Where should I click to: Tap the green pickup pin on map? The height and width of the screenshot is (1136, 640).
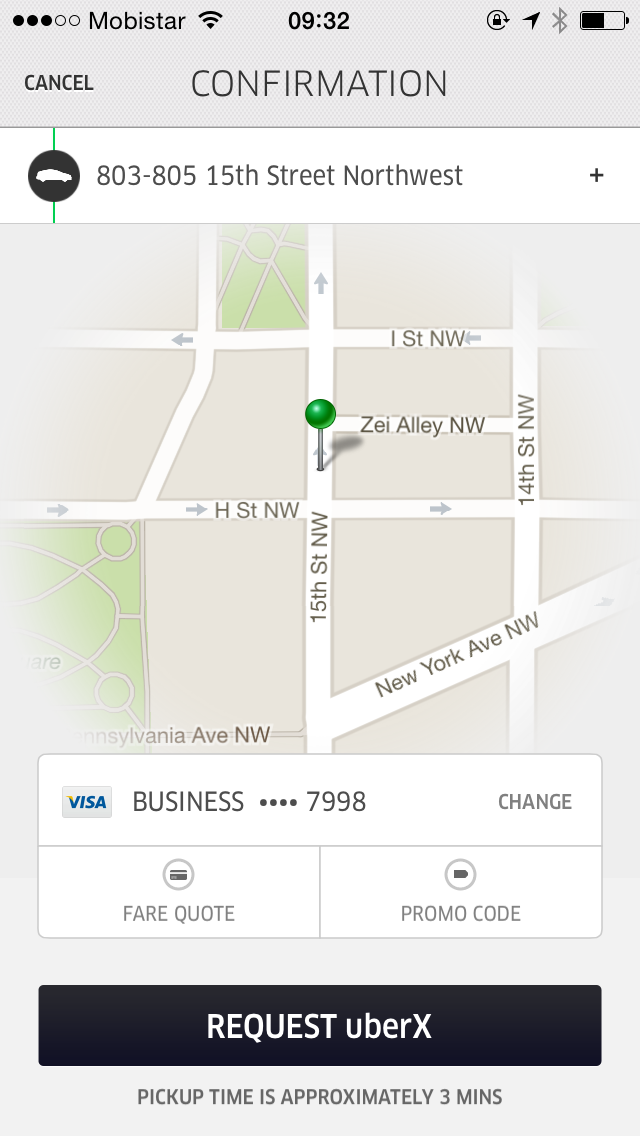320,414
